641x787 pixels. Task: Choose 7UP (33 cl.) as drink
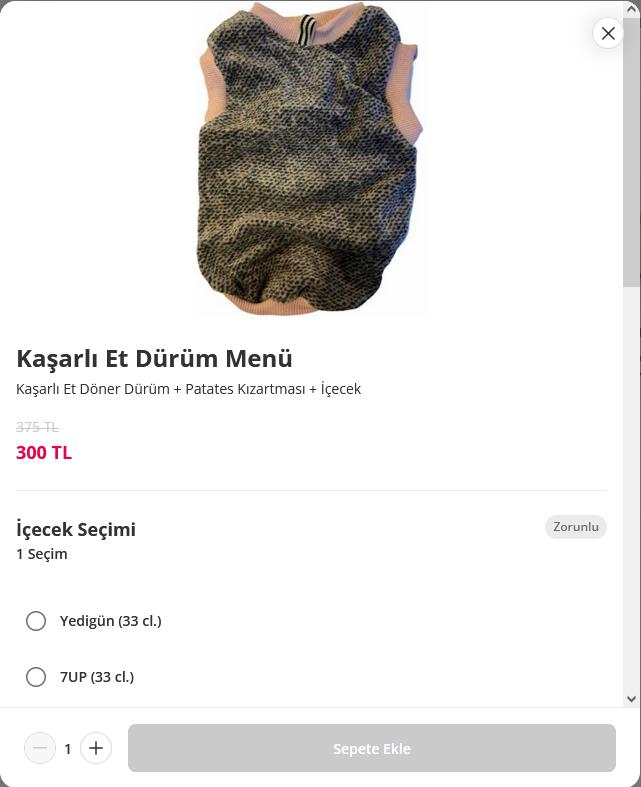pos(36,677)
